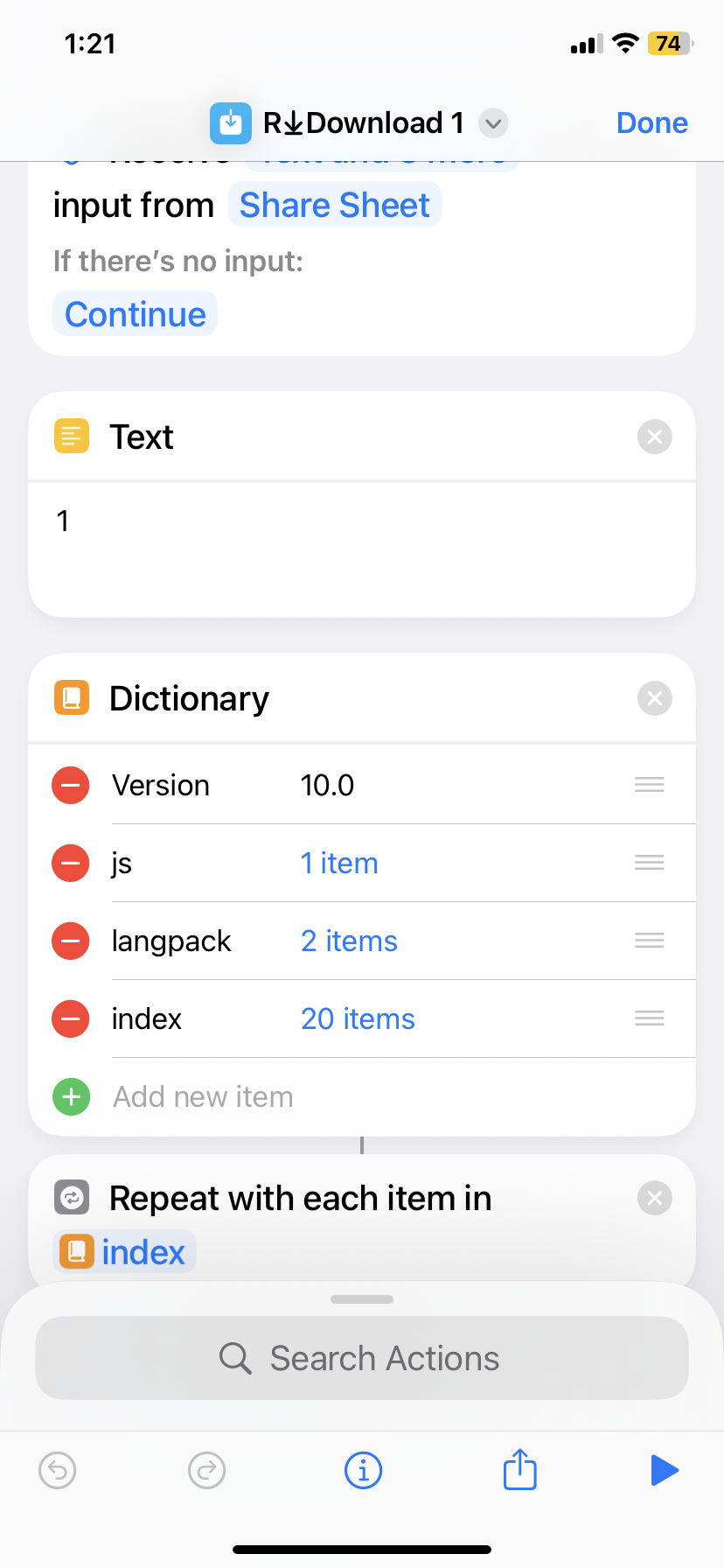Remove the Repeat with each action
The width and height of the screenshot is (724, 1568).
tap(654, 1198)
